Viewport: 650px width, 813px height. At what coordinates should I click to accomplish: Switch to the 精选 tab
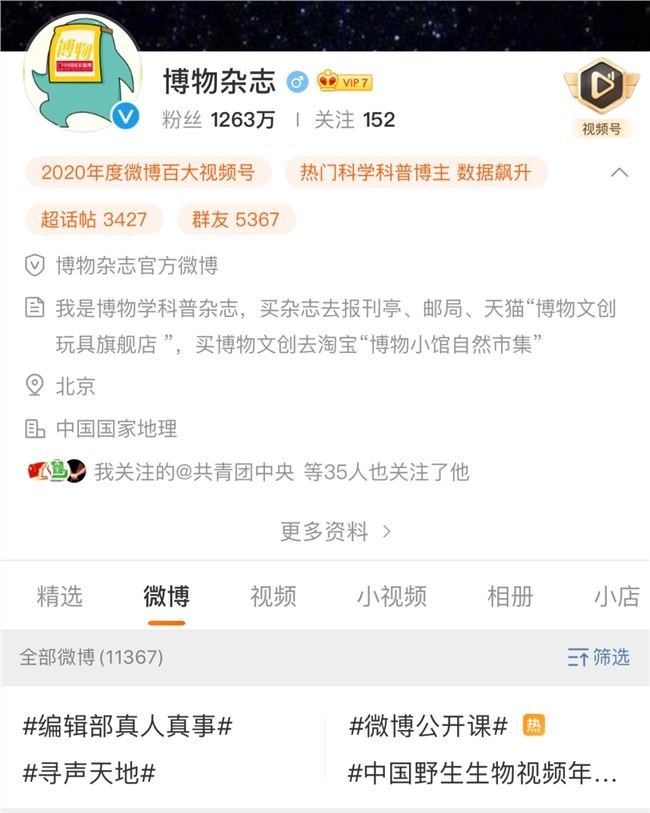(60, 597)
